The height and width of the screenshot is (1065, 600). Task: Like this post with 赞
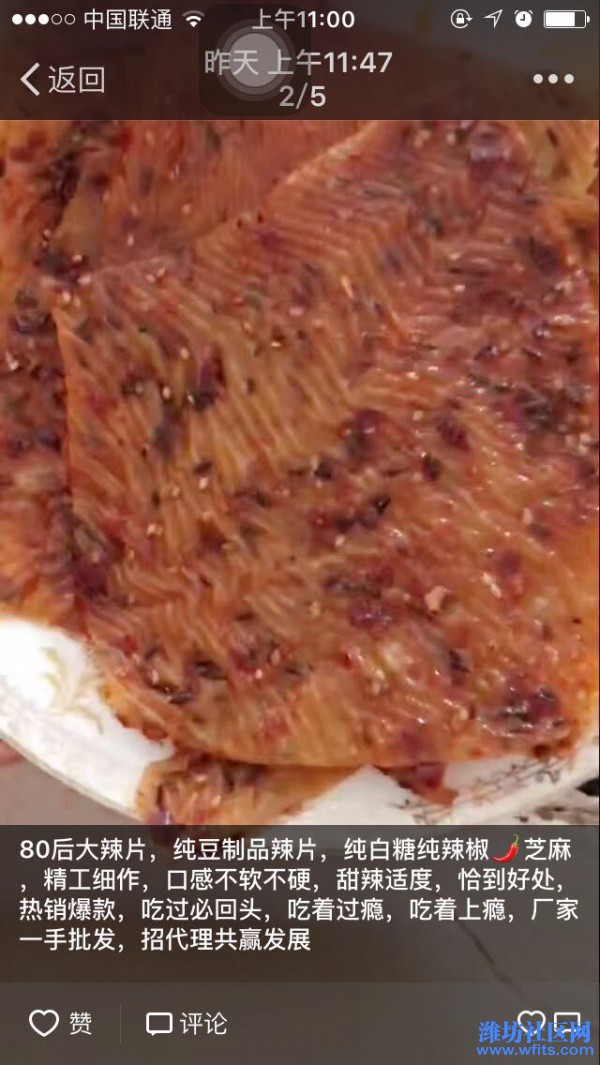[61, 1023]
